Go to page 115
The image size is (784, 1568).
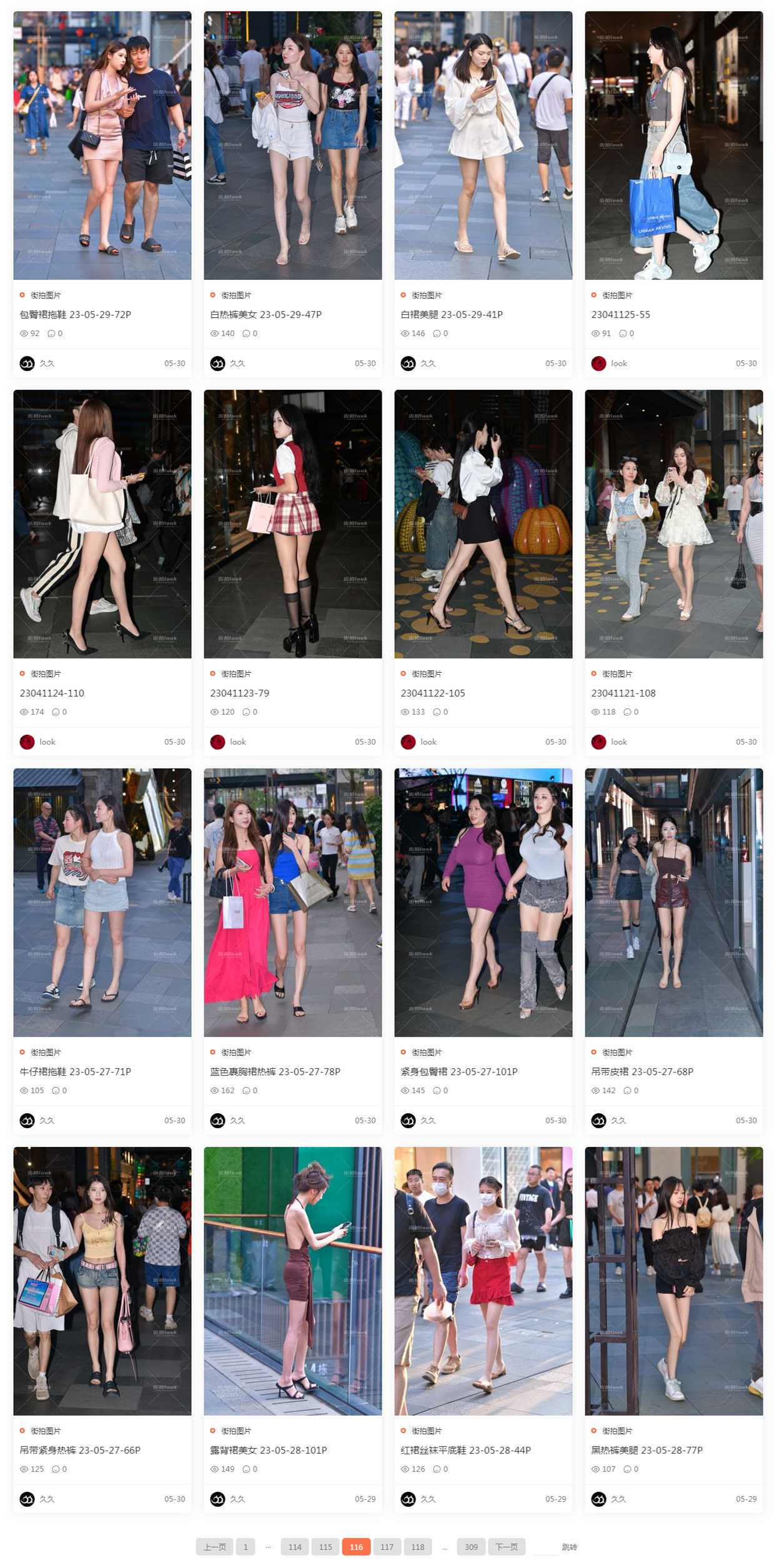pyautogui.click(x=325, y=1547)
